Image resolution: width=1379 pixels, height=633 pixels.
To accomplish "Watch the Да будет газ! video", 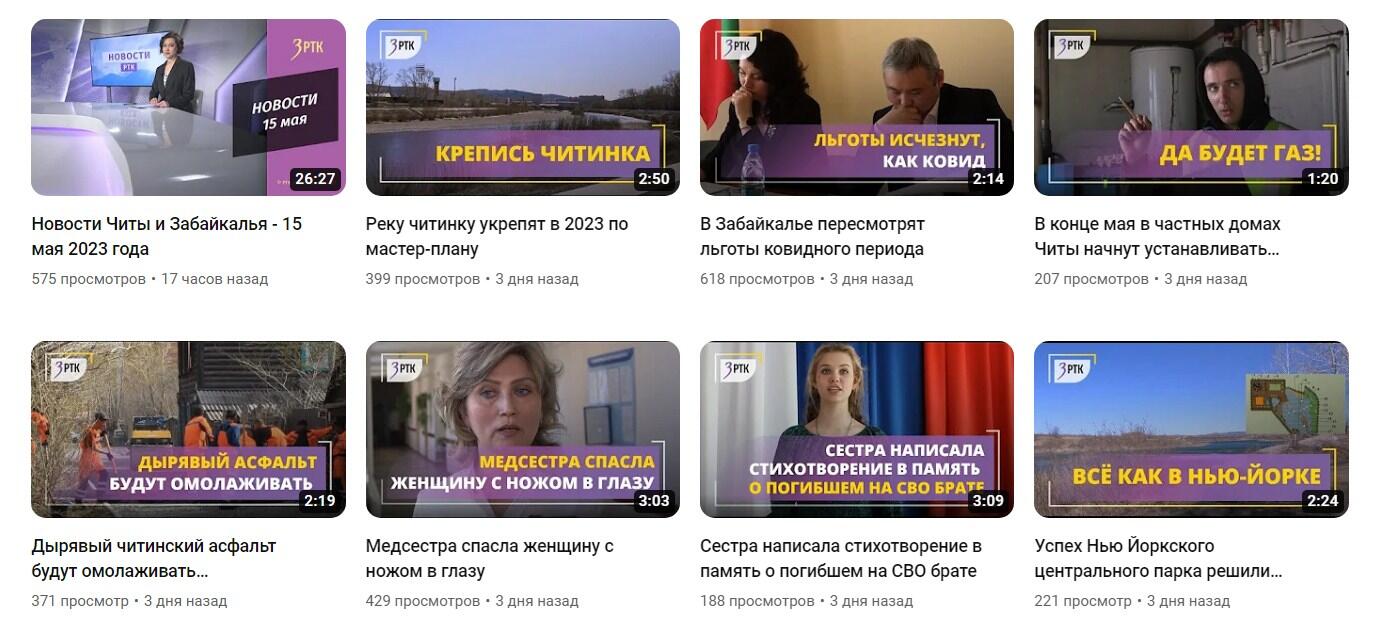I will click(x=1190, y=107).
